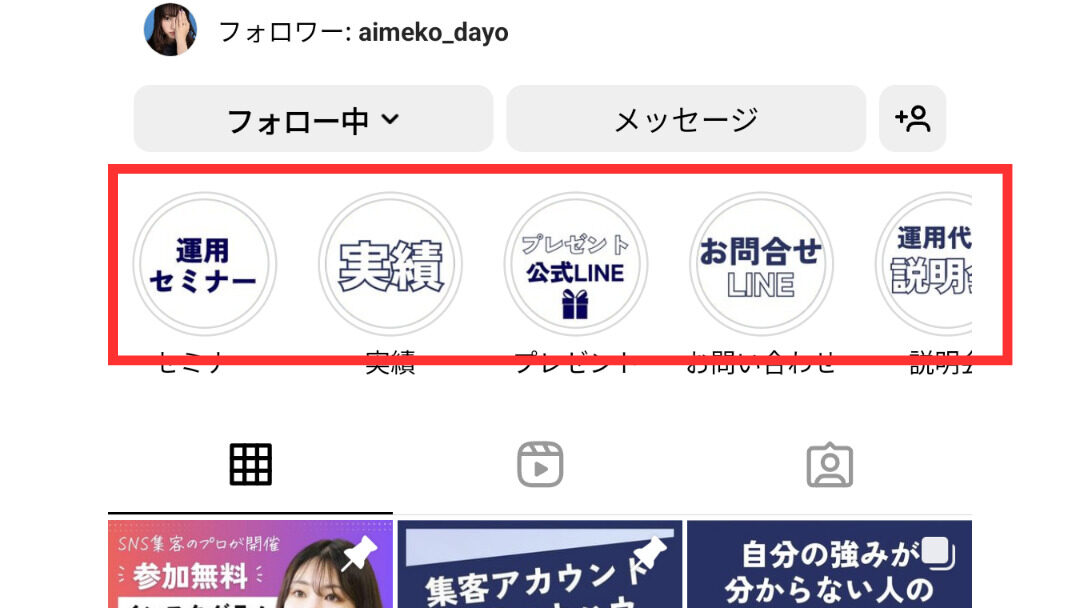Open the pinned 参加無料 post
This screenshot has width=1080, height=608.
[x=250, y=568]
